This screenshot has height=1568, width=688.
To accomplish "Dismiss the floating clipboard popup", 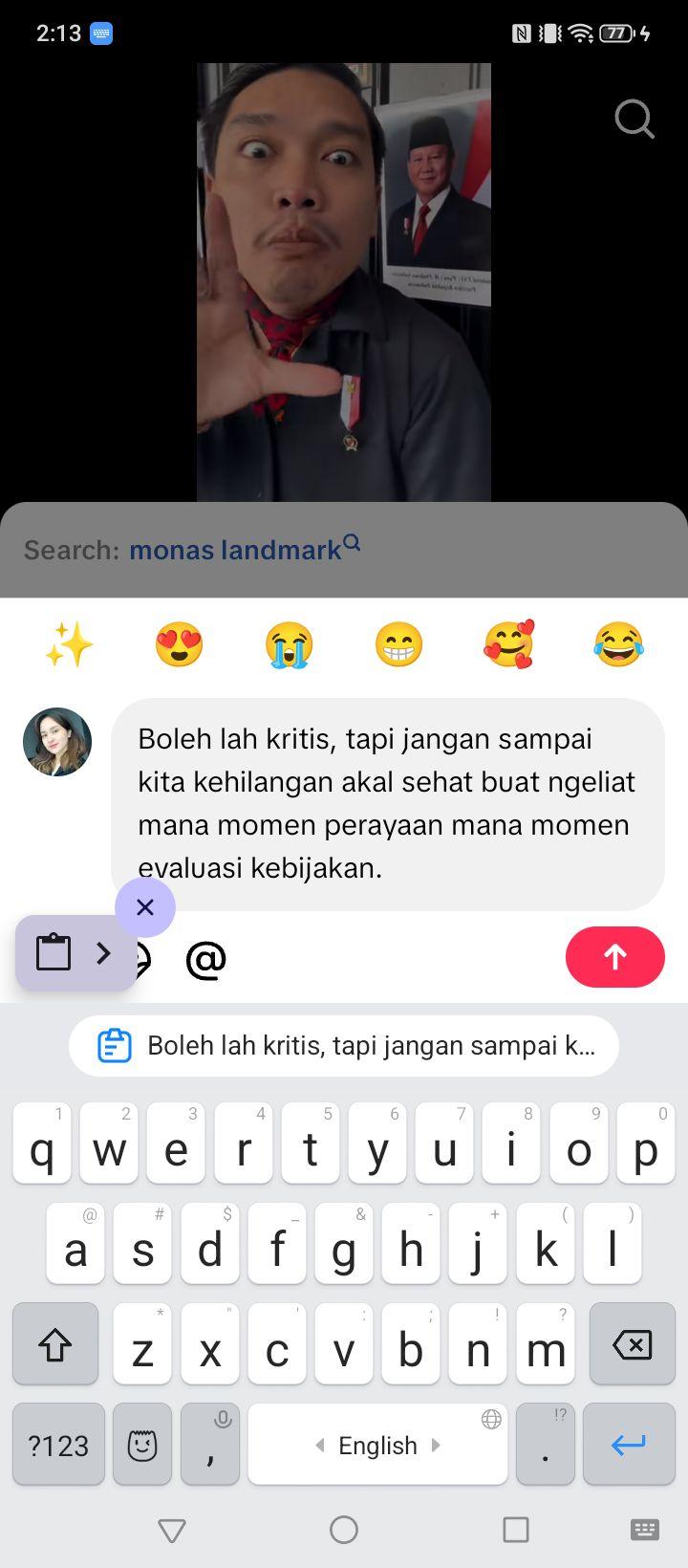I will coord(145,906).
